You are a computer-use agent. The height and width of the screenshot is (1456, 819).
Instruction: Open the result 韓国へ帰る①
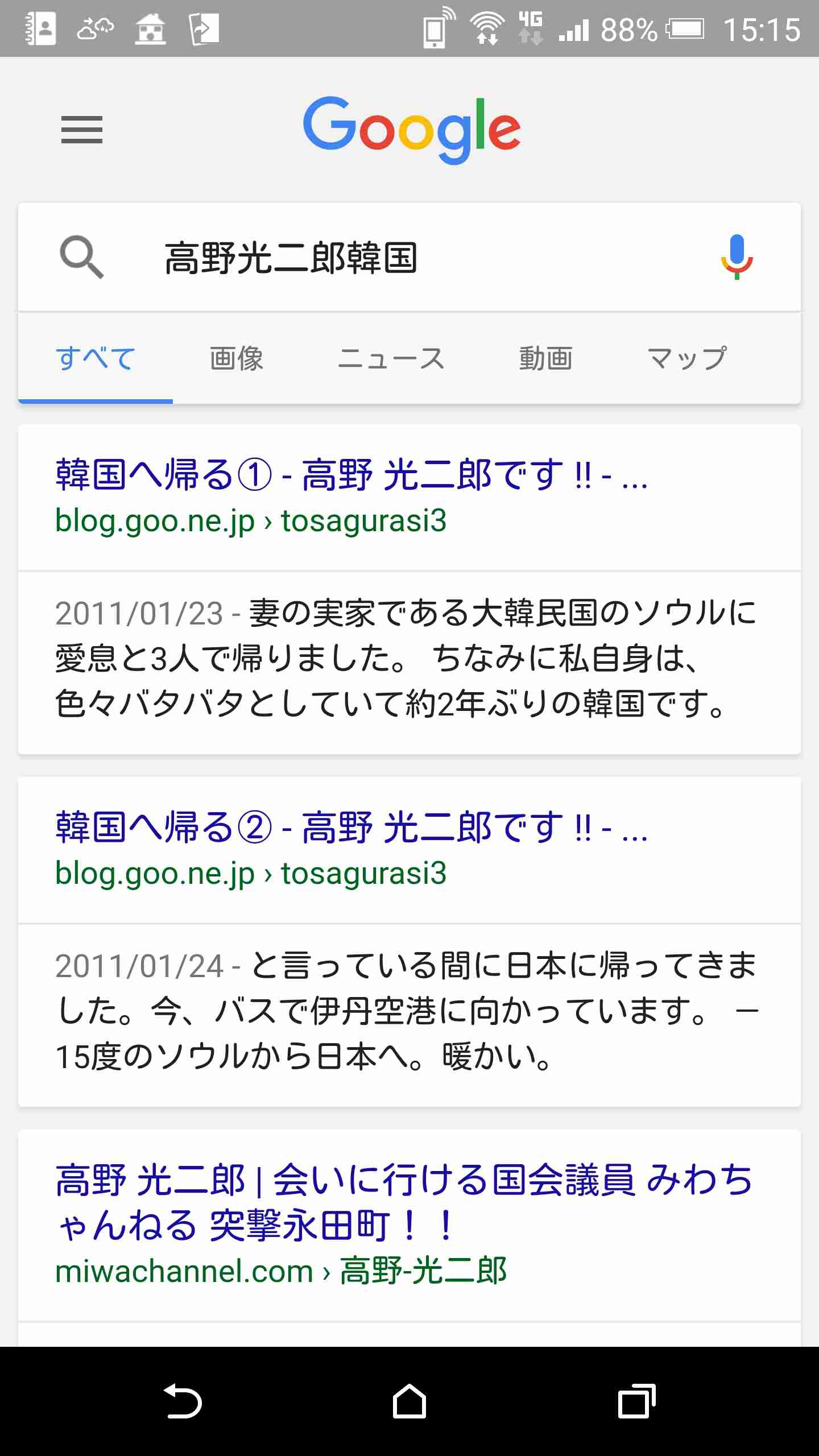tap(351, 475)
